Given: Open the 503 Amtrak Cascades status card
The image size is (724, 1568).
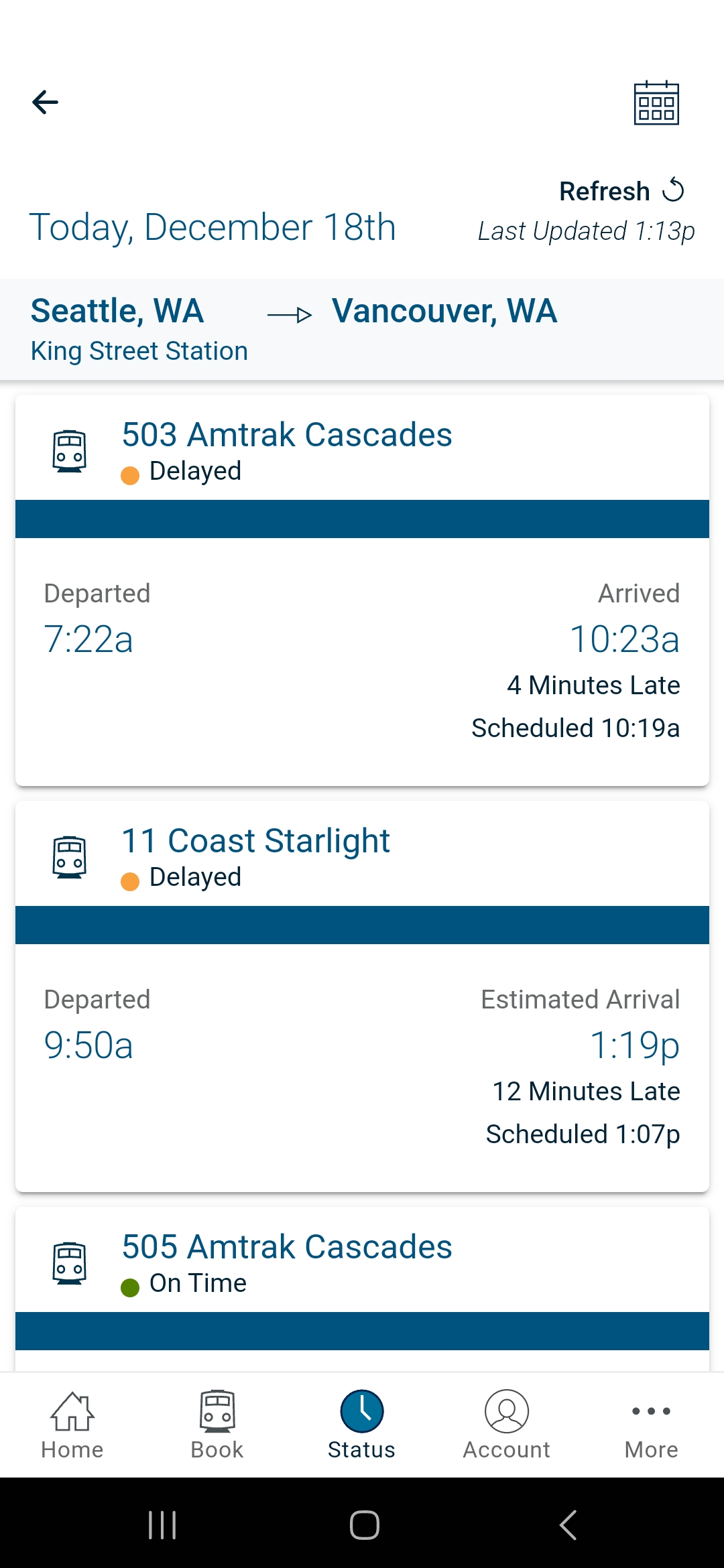Looking at the screenshot, I should point(362,590).
